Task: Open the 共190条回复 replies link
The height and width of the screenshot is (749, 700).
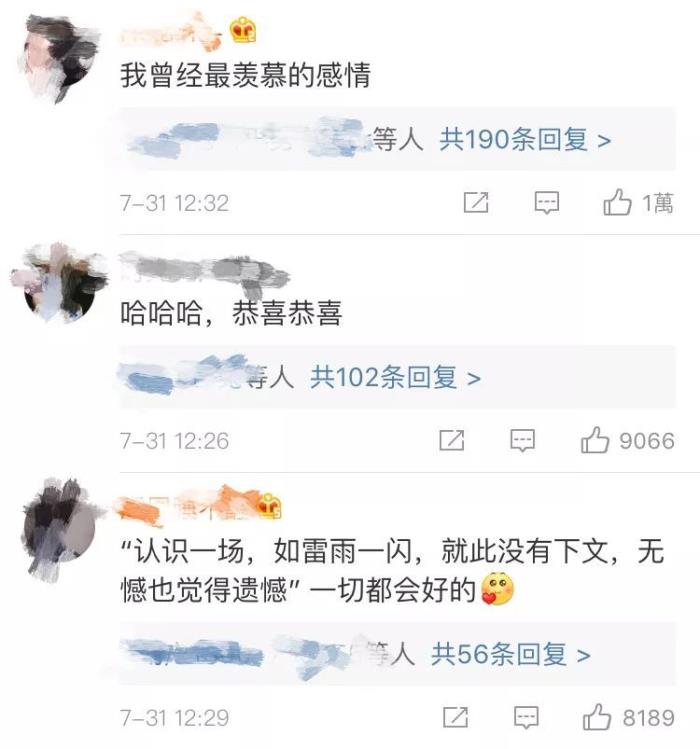Action: [x=525, y=140]
